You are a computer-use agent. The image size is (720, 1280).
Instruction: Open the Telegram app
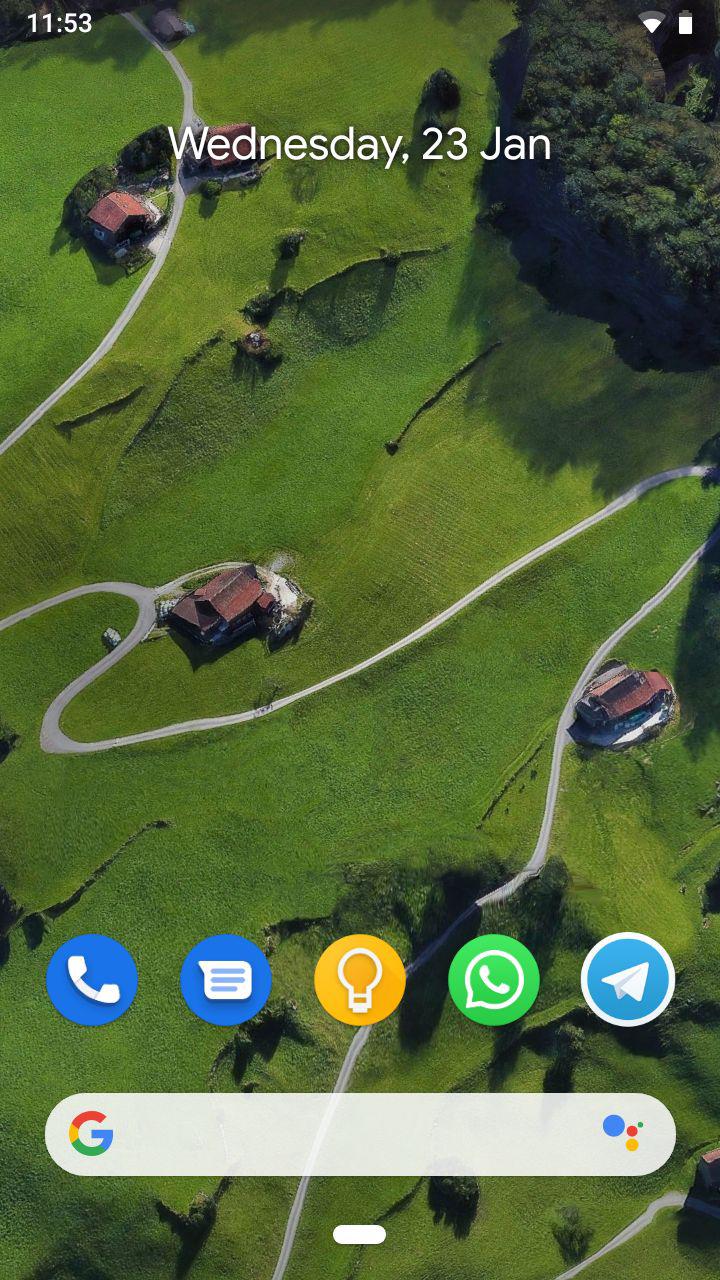coord(628,980)
